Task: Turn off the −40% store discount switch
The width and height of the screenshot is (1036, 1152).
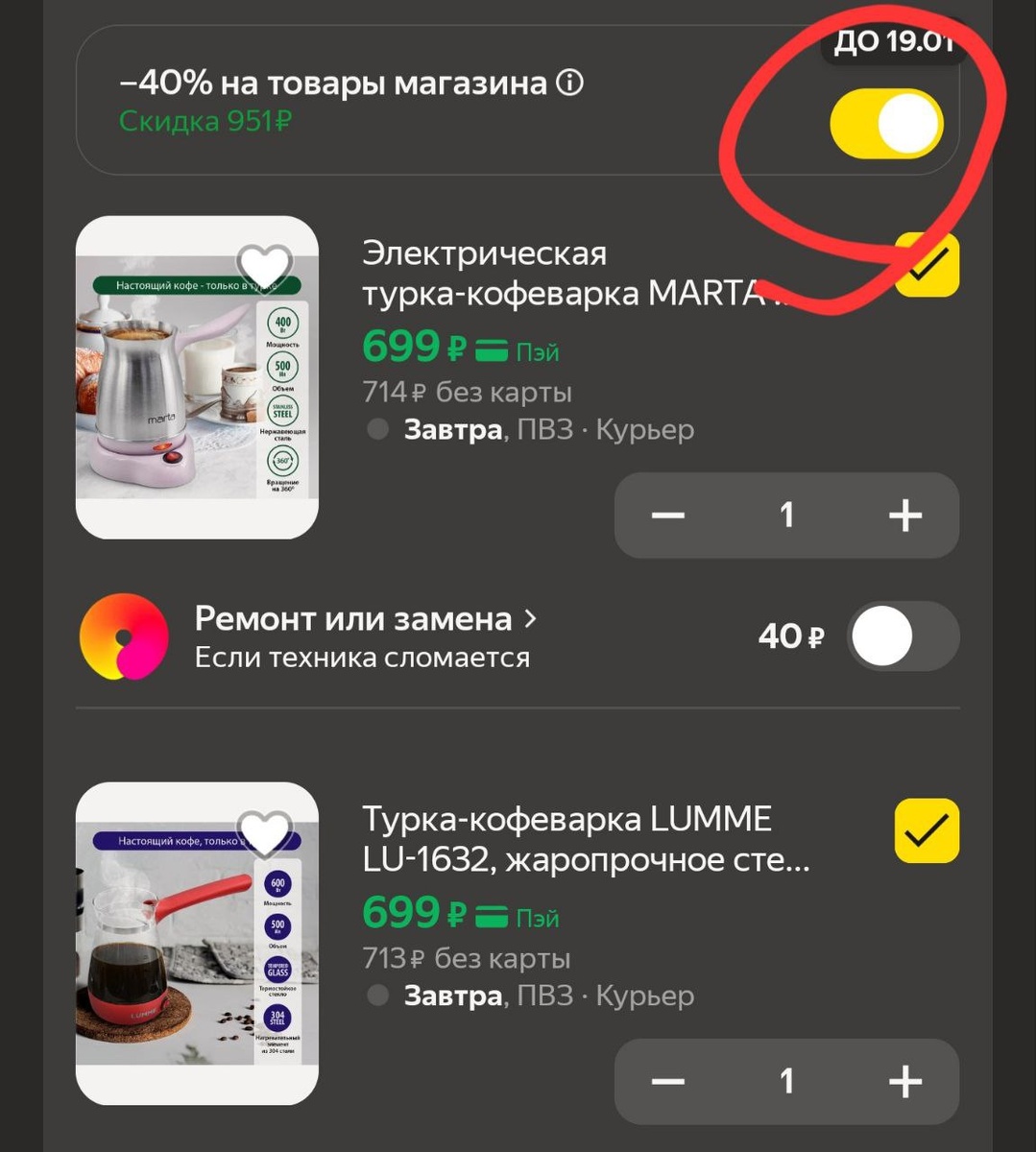Action: pos(886,124)
